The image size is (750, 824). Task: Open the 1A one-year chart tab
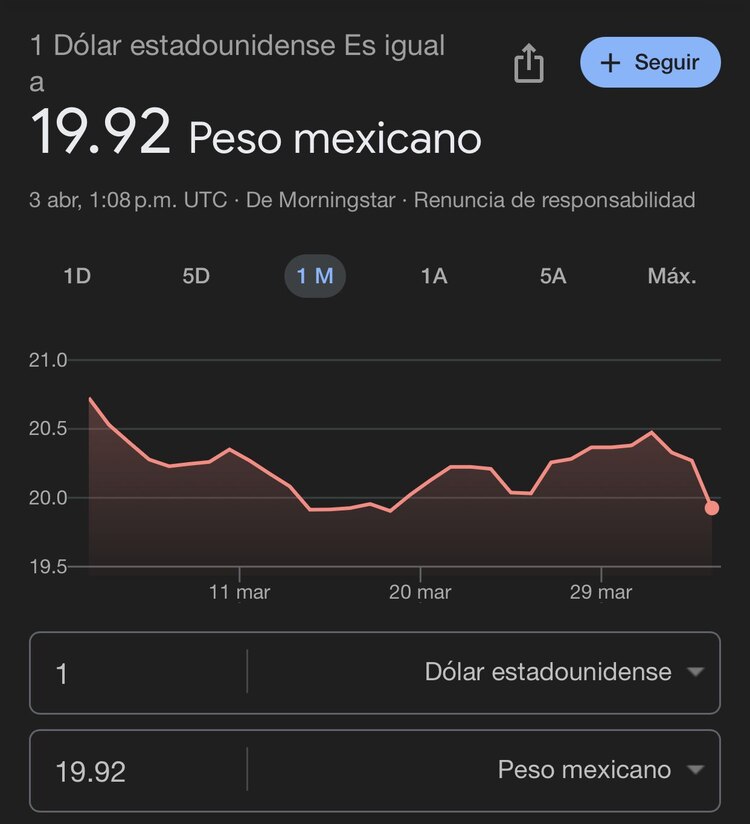(433, 276)
